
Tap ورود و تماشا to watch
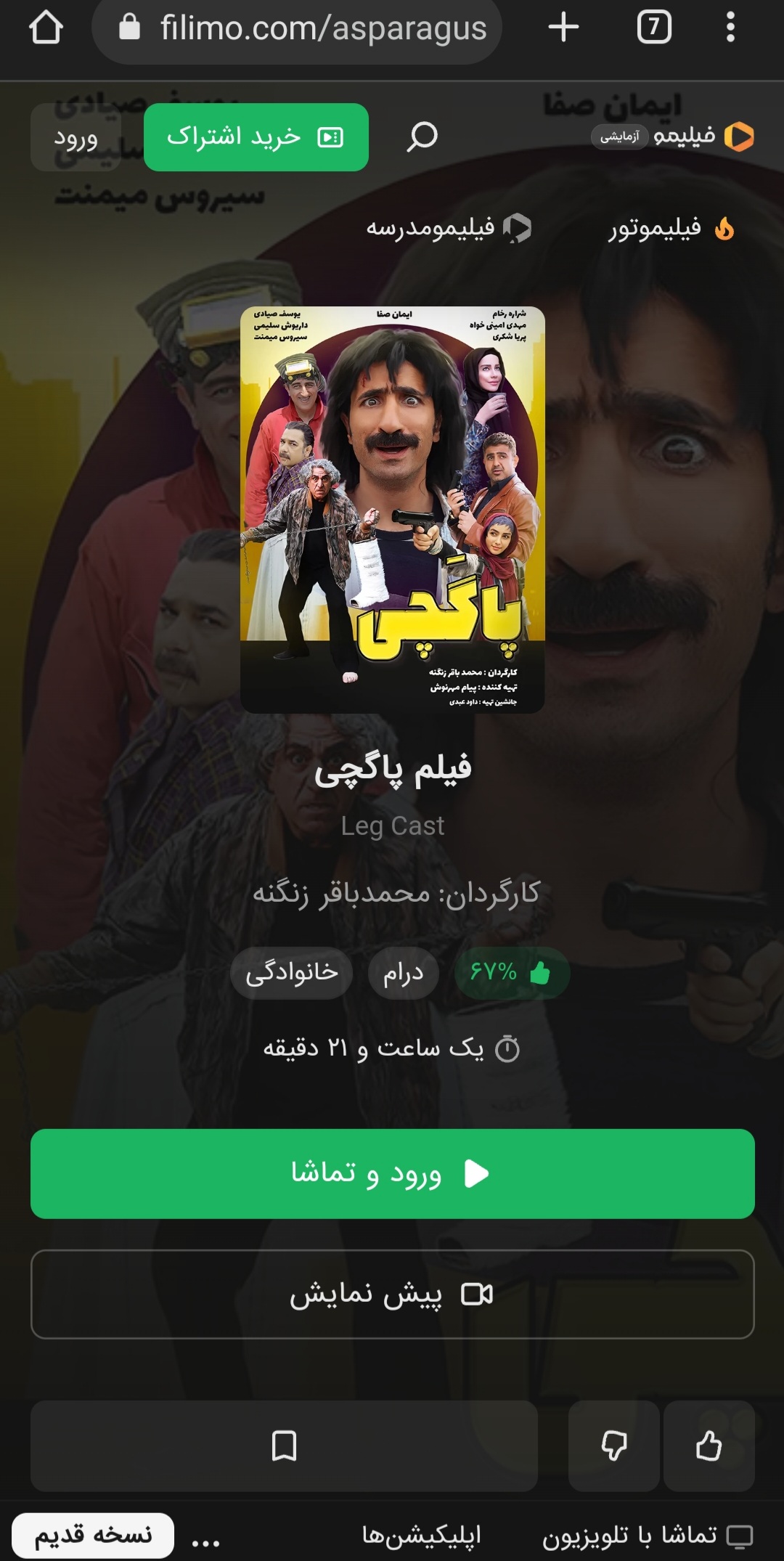(393, 1173)
